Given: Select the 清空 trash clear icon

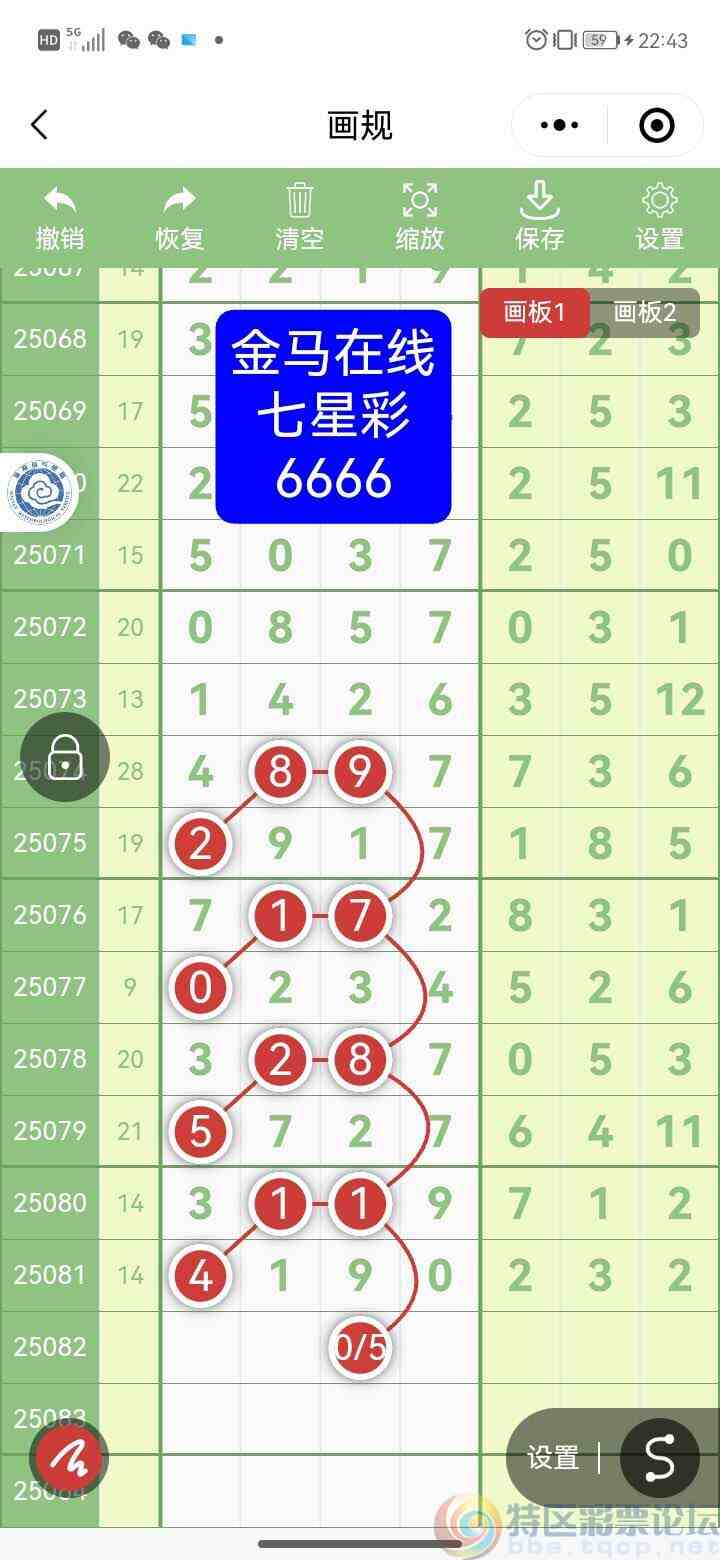Looking at the screenshot, I should (x=299, y=199).
